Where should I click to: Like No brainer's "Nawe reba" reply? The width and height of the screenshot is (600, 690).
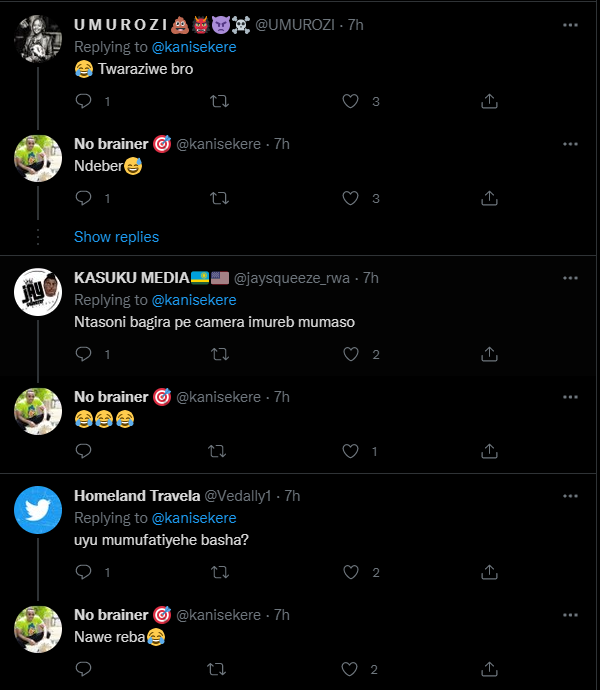(350, 669)
